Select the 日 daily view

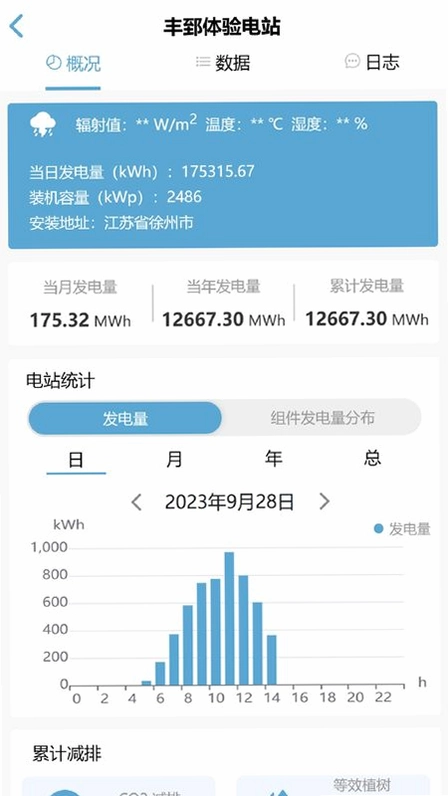point(76,460)
